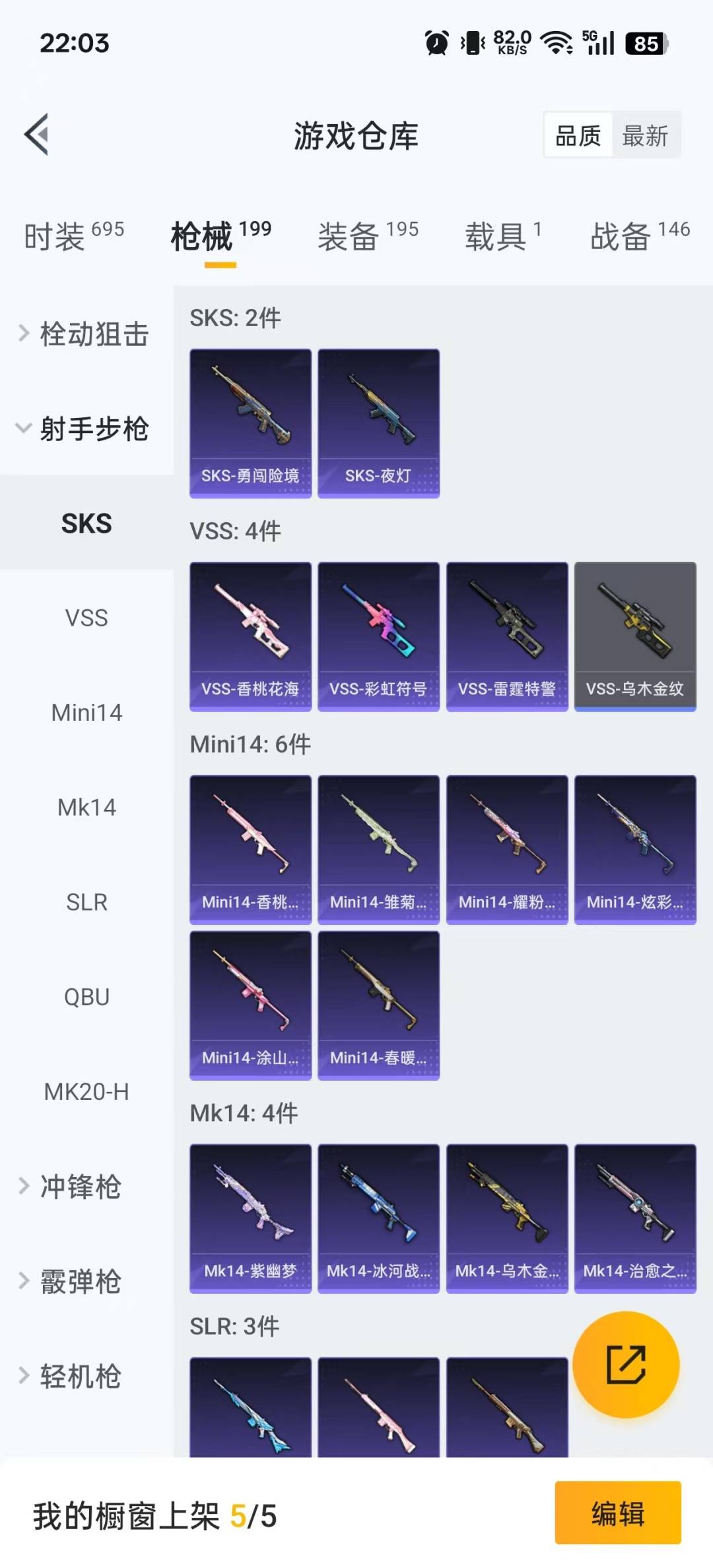Tap the orange share floating button
Image resolution: width=713 pixels, height=1568 pixels.
point(626,1365)
